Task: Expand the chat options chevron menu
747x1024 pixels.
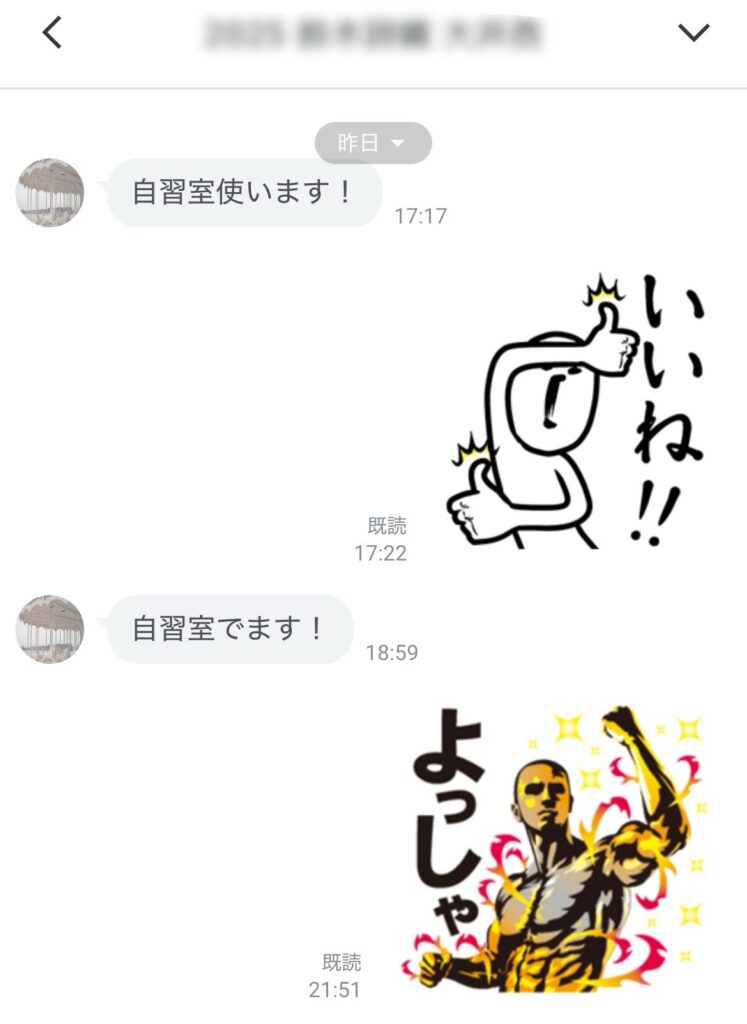Action: [x=693, y=33]
